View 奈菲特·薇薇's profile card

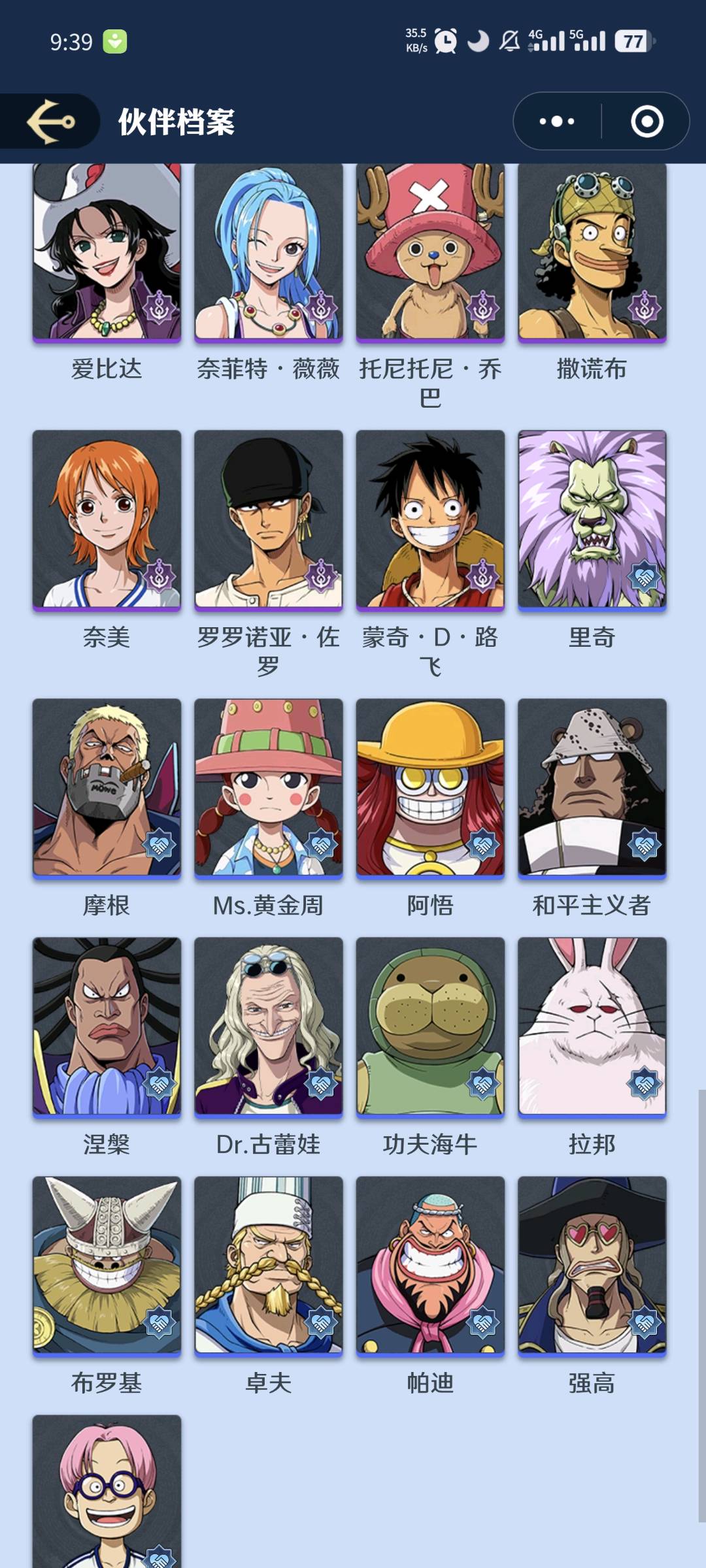(268, 252)
